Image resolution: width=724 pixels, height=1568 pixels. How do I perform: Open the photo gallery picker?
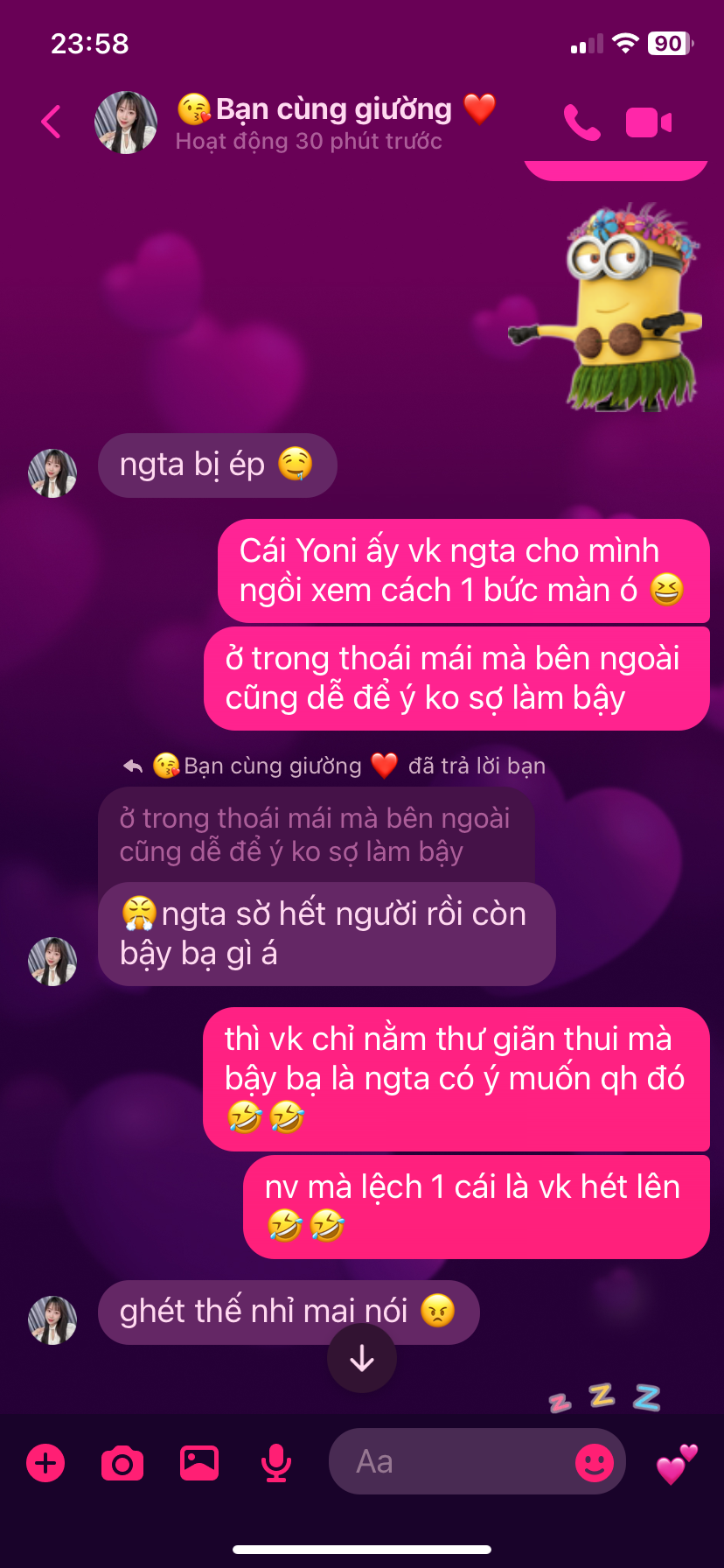(199, 1463)
